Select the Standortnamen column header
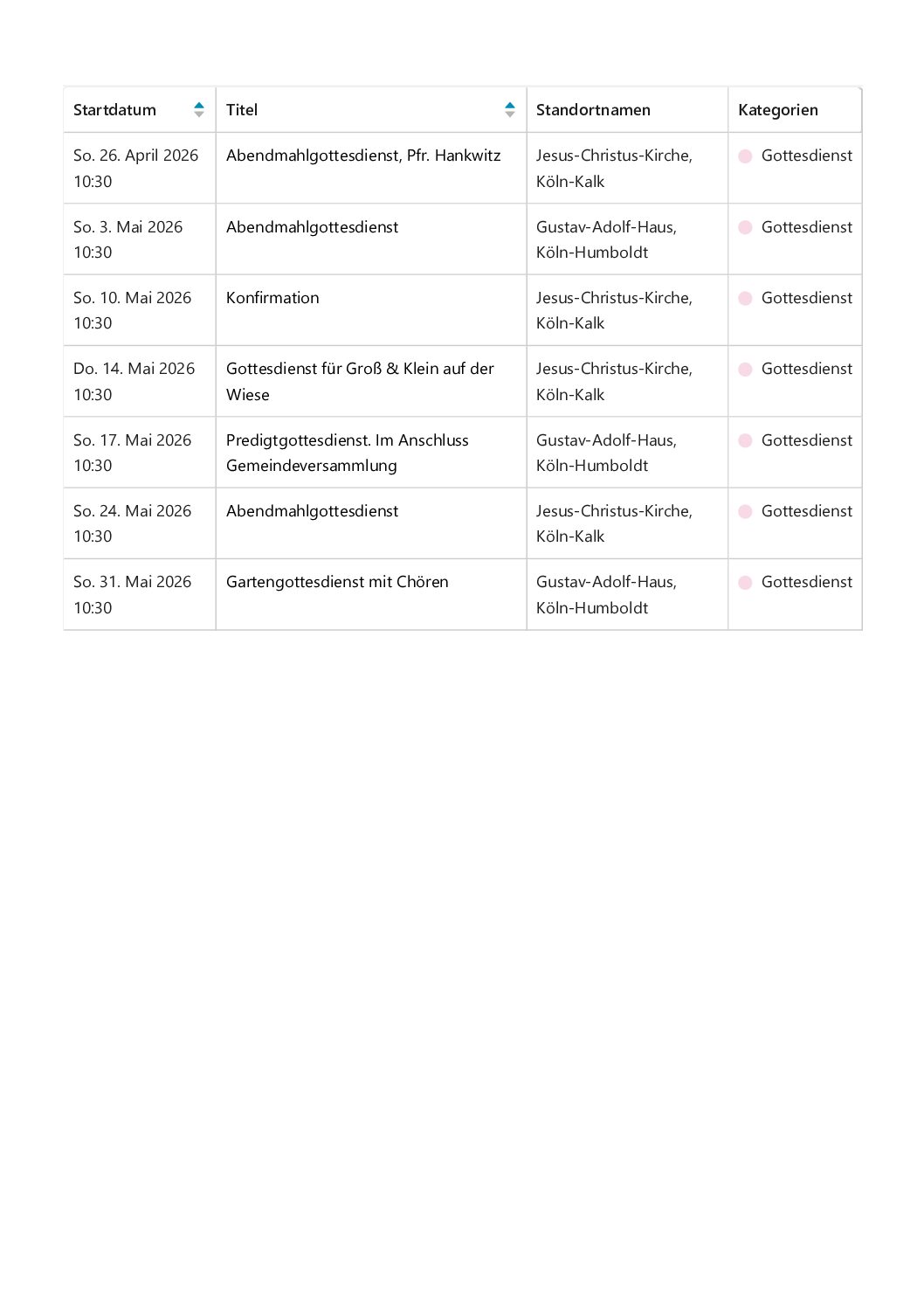Screen dimensions: 924x1308 pyautogui.click(x=592, y=109)
